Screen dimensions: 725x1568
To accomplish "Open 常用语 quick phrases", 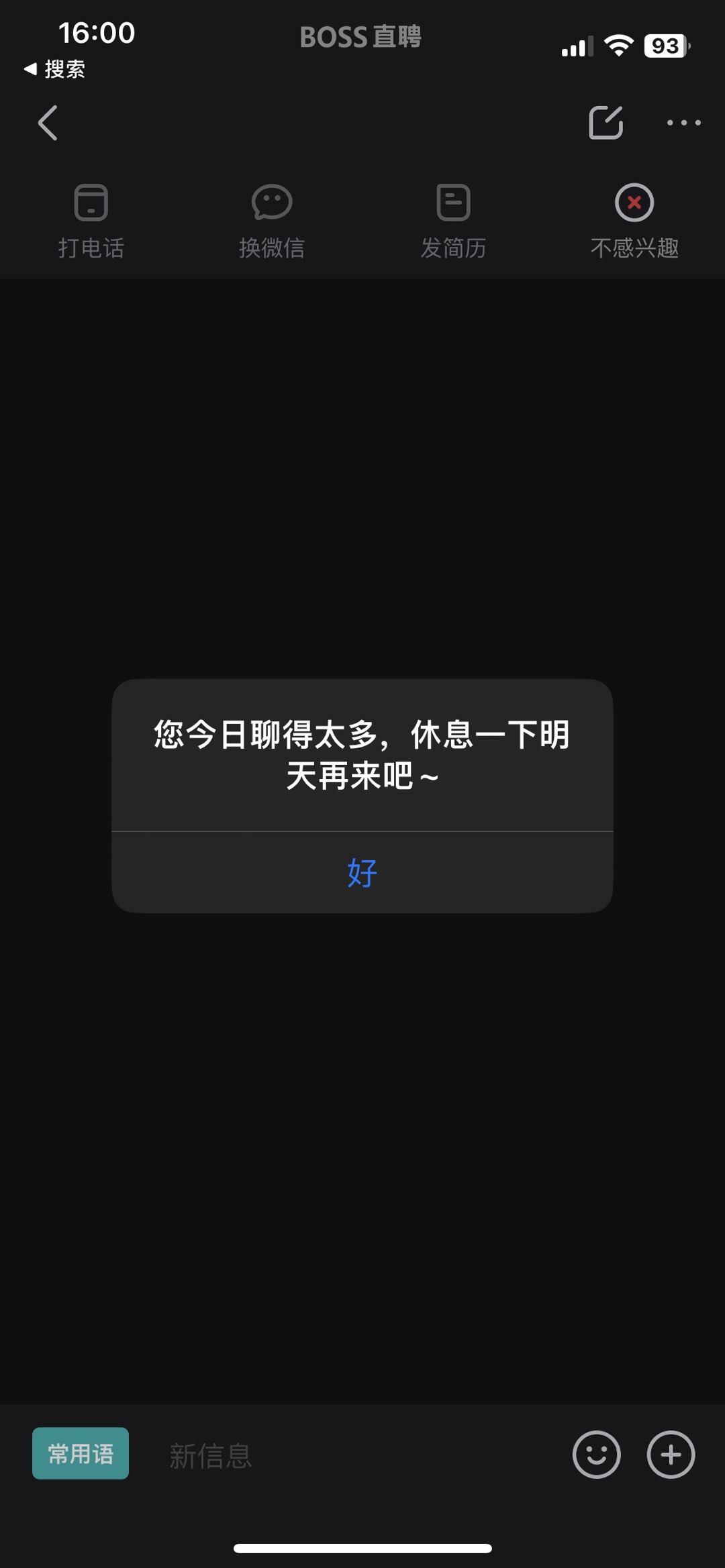I will point(81,1453).
